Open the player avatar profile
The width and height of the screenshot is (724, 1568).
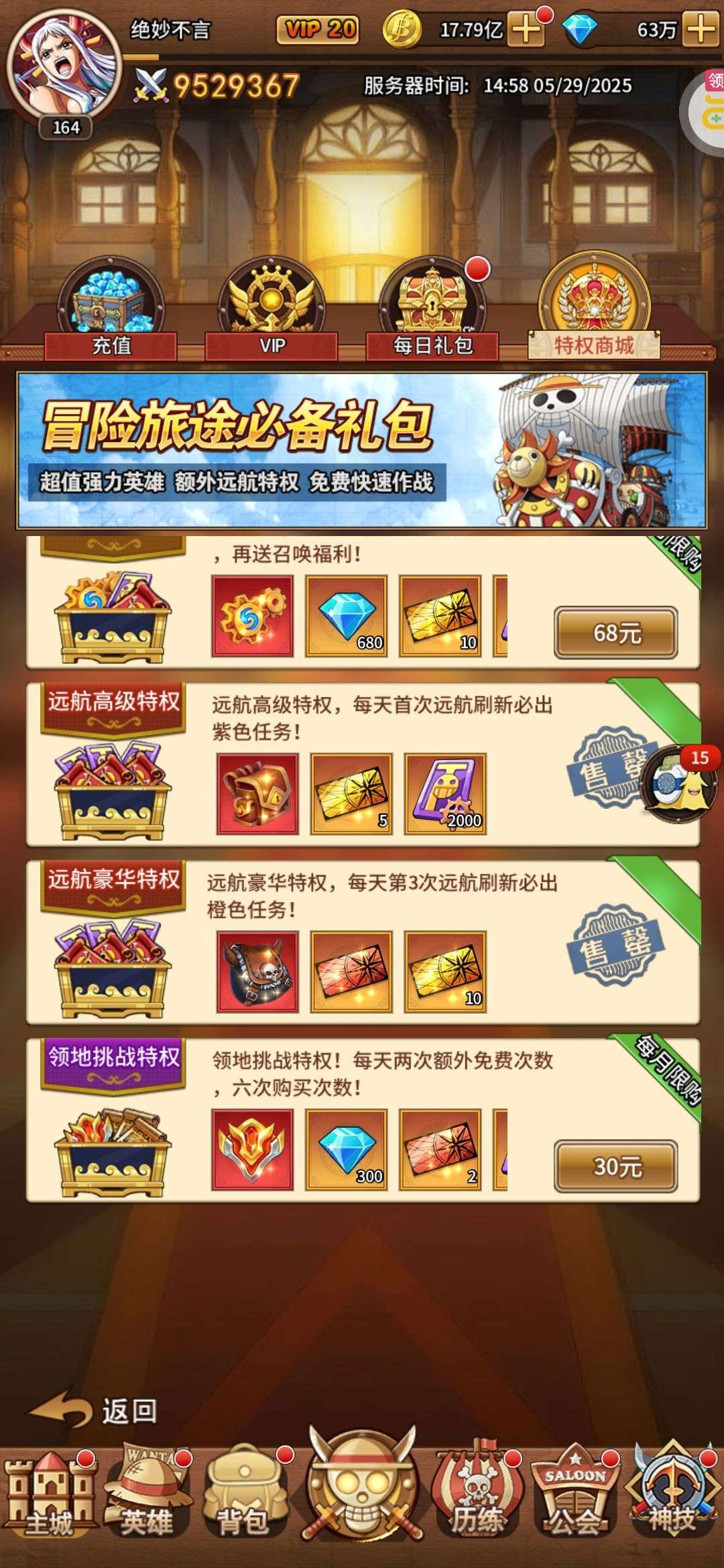click(64, 64)
